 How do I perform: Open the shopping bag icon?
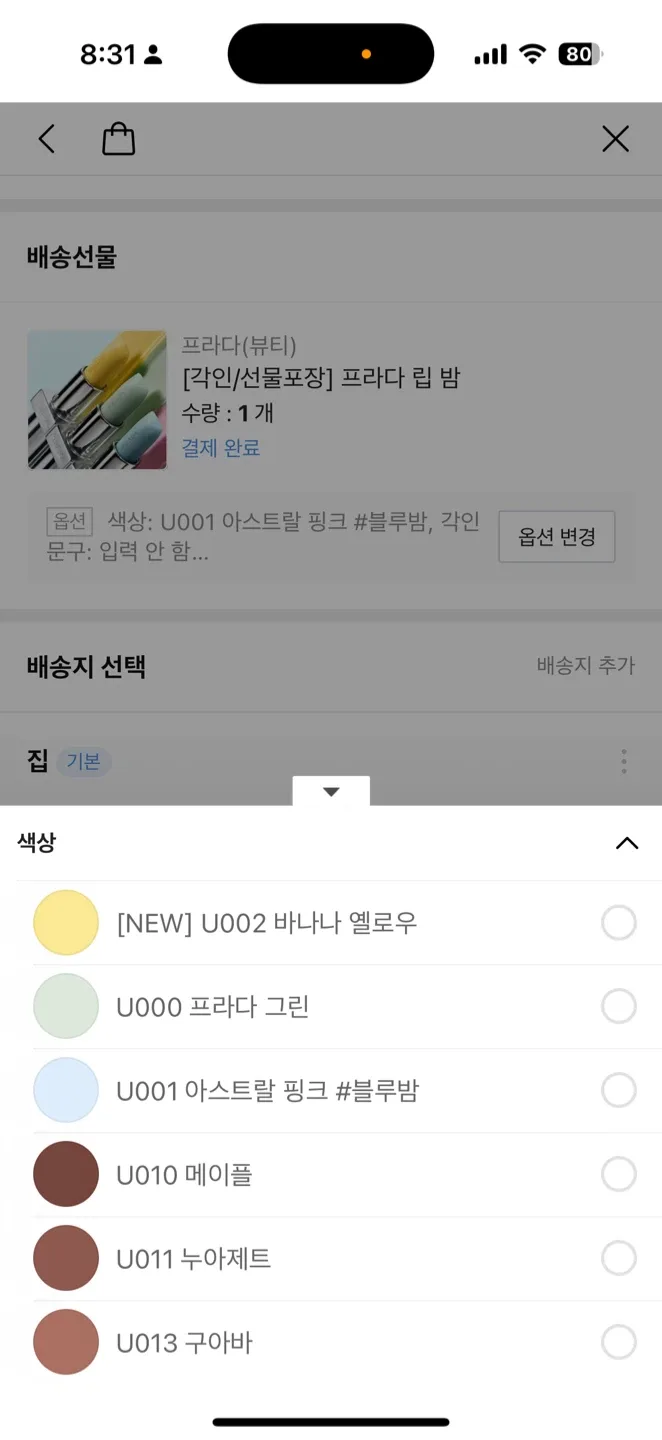118,139
